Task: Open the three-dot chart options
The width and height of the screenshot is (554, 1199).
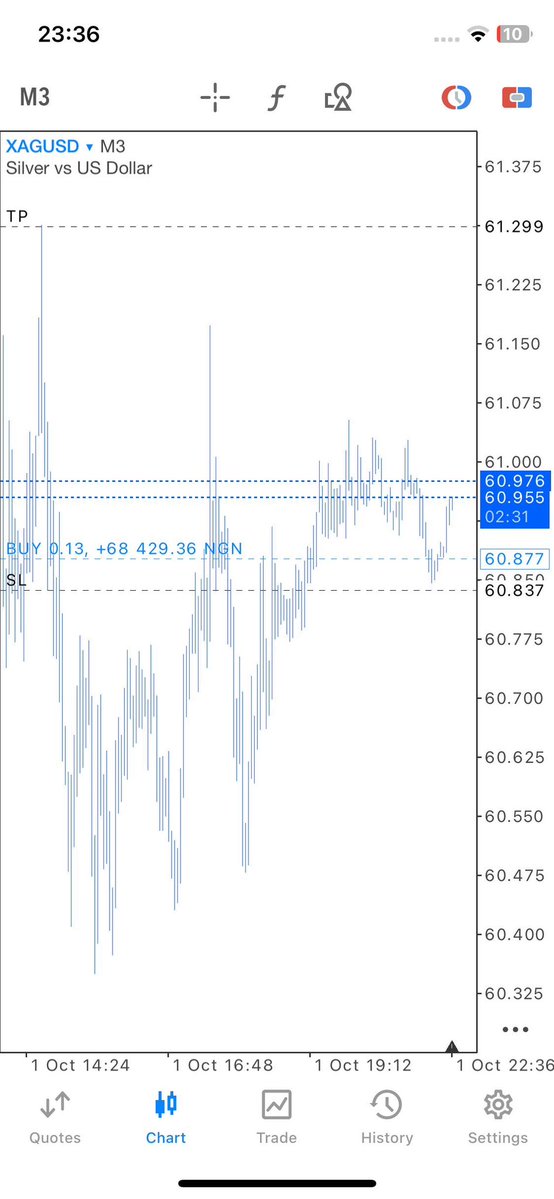Action: click(515, 1029)
